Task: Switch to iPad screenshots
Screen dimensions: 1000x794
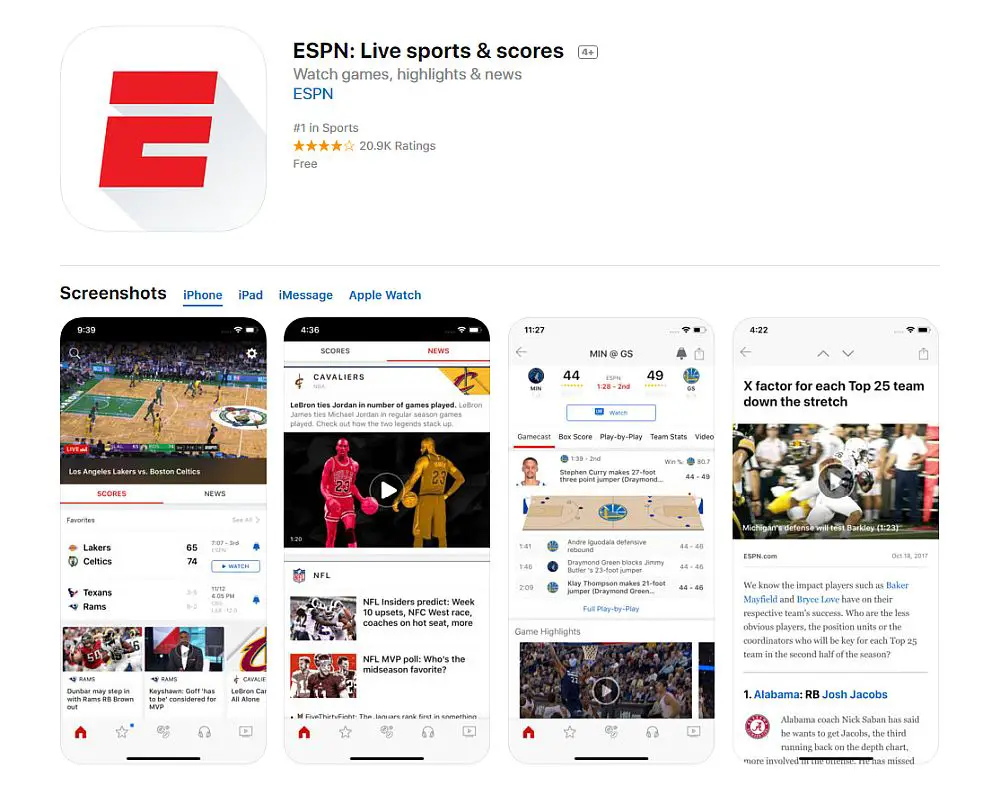Action: 250,295
